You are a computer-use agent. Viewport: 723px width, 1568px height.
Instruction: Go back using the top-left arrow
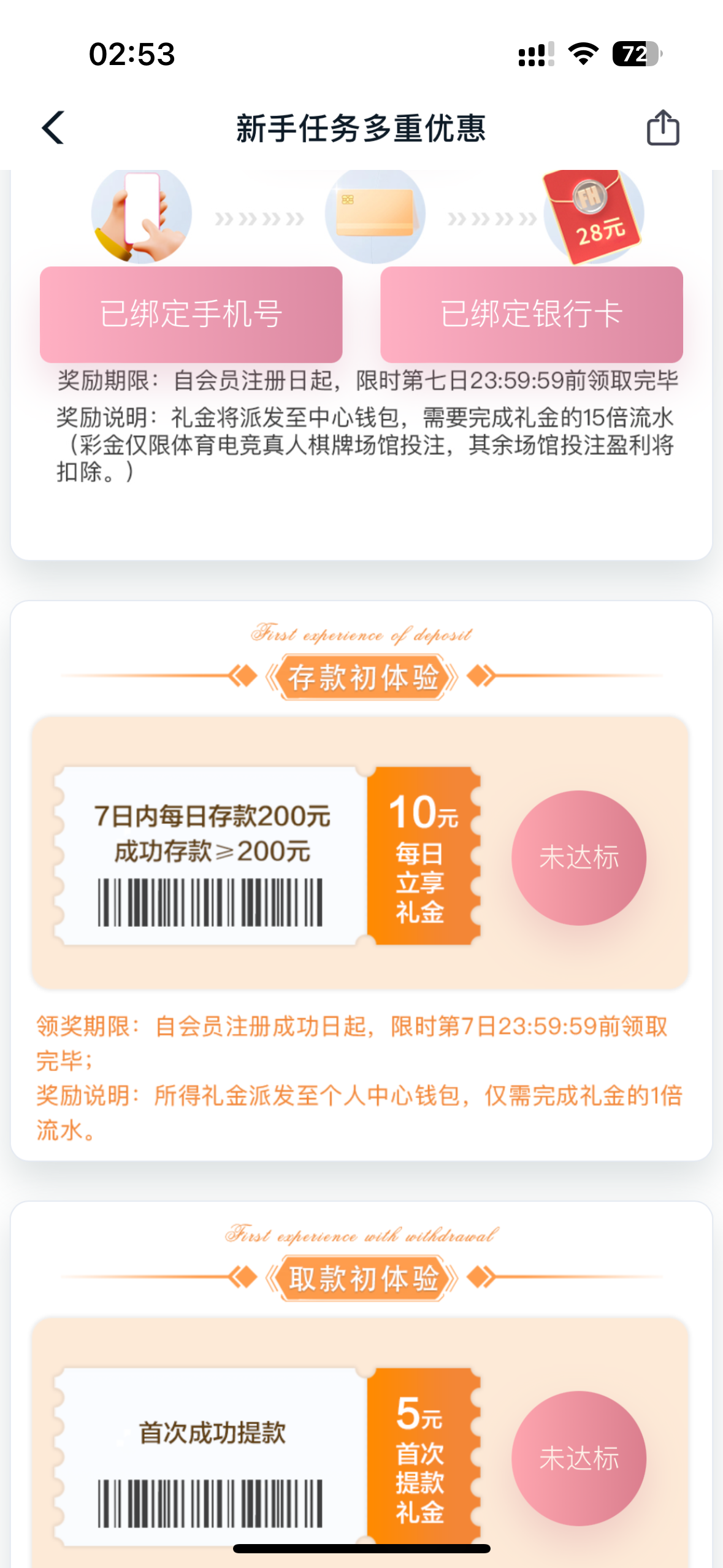coord(53,128)
